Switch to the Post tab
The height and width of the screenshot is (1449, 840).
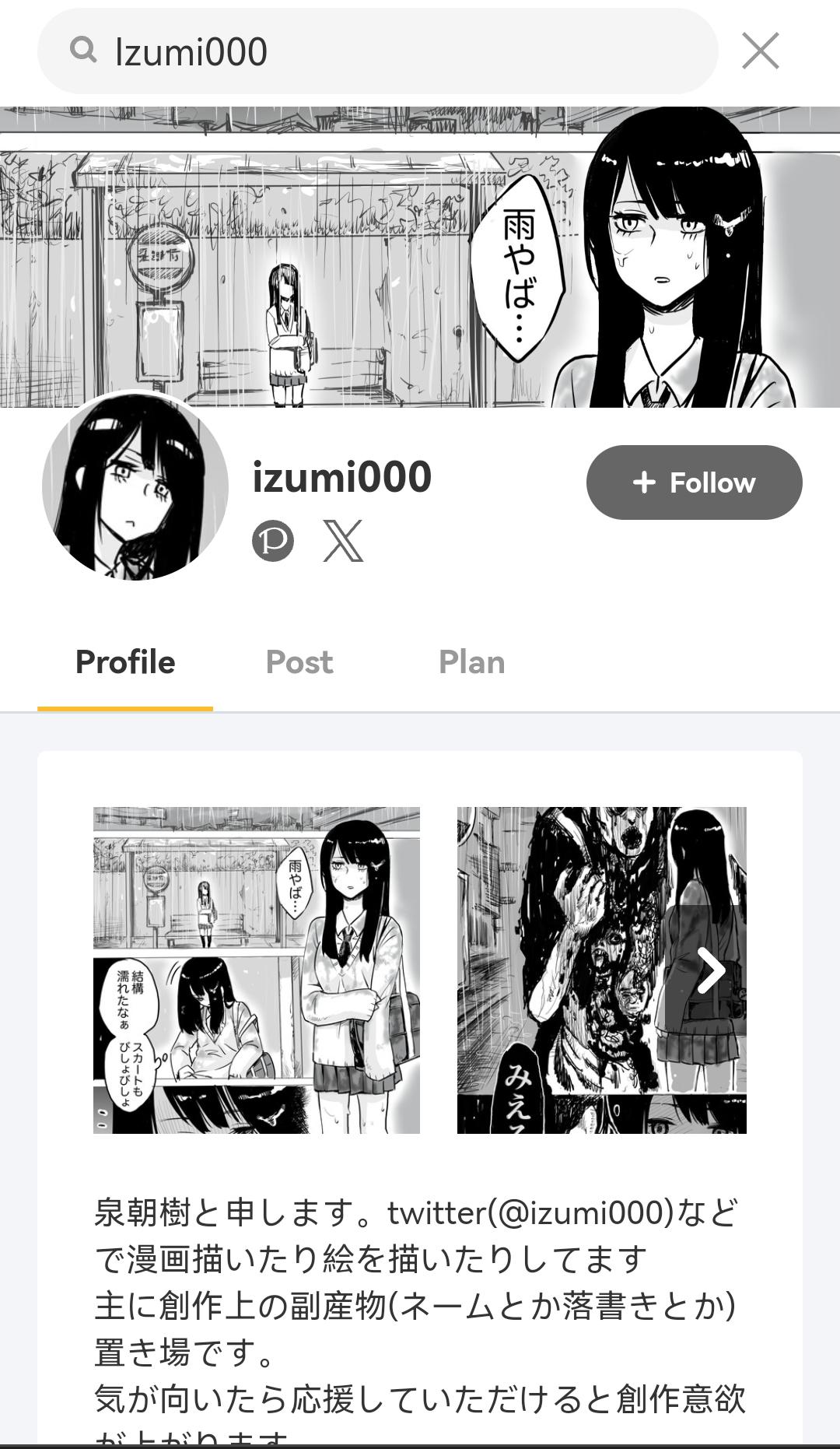coord(299,662)
